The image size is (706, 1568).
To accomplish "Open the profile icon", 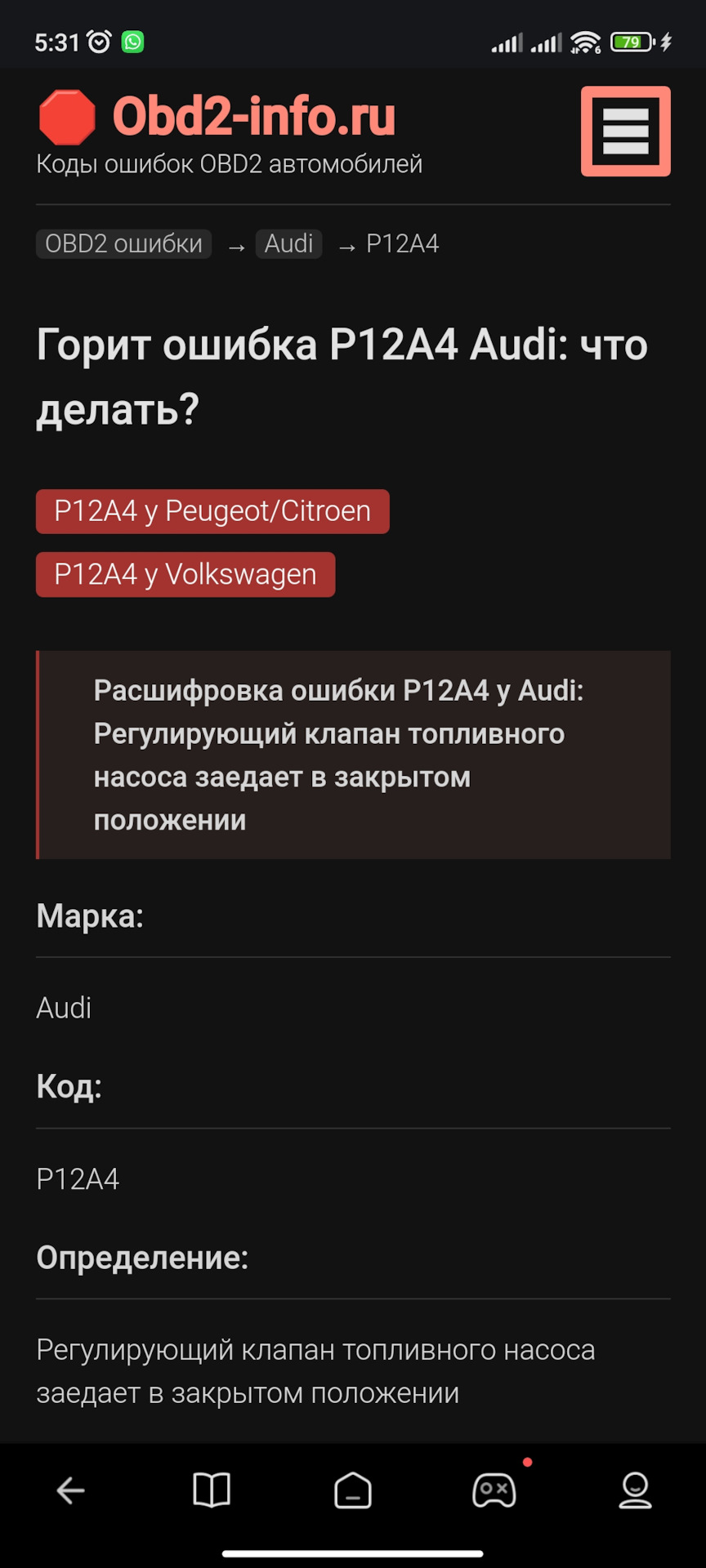I will point(635,1490).
